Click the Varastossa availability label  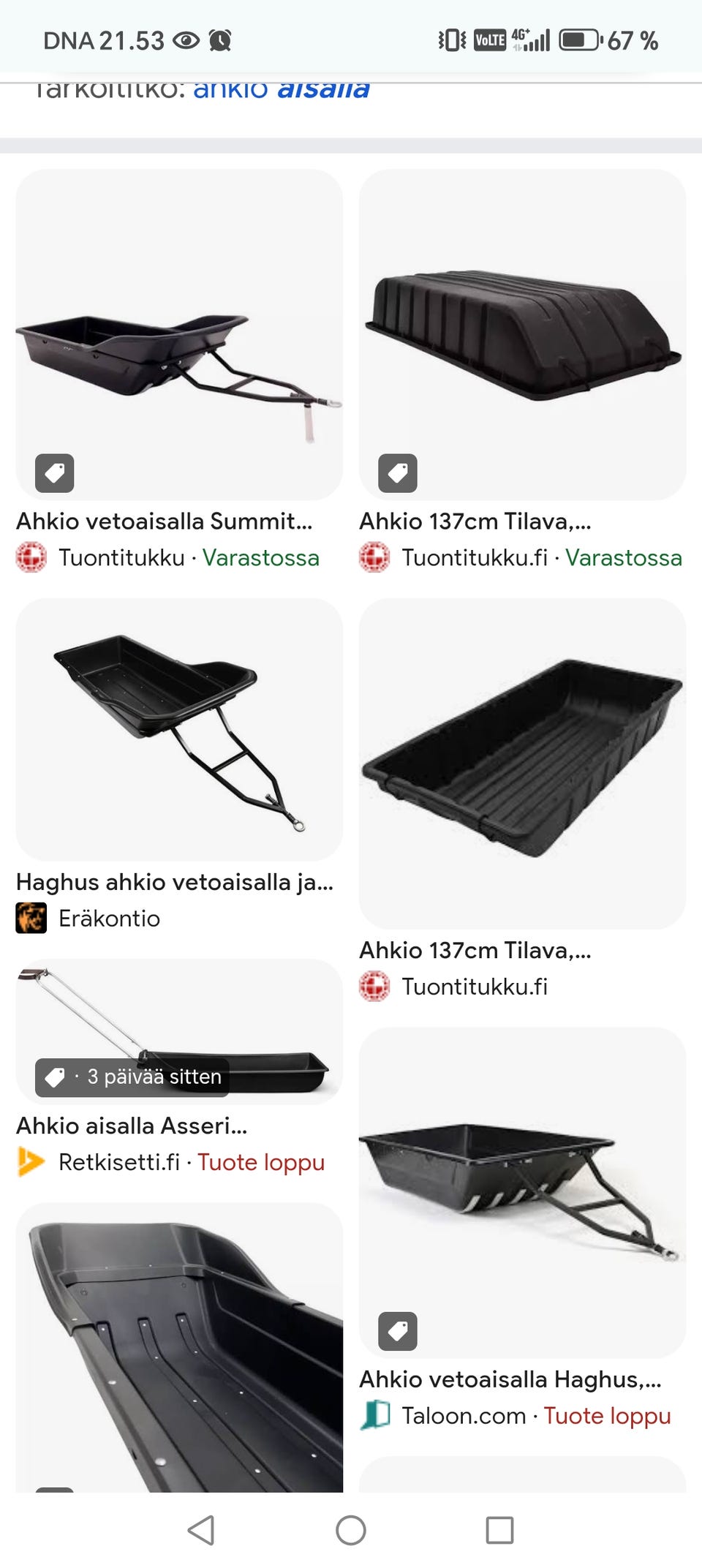[260, 557]
